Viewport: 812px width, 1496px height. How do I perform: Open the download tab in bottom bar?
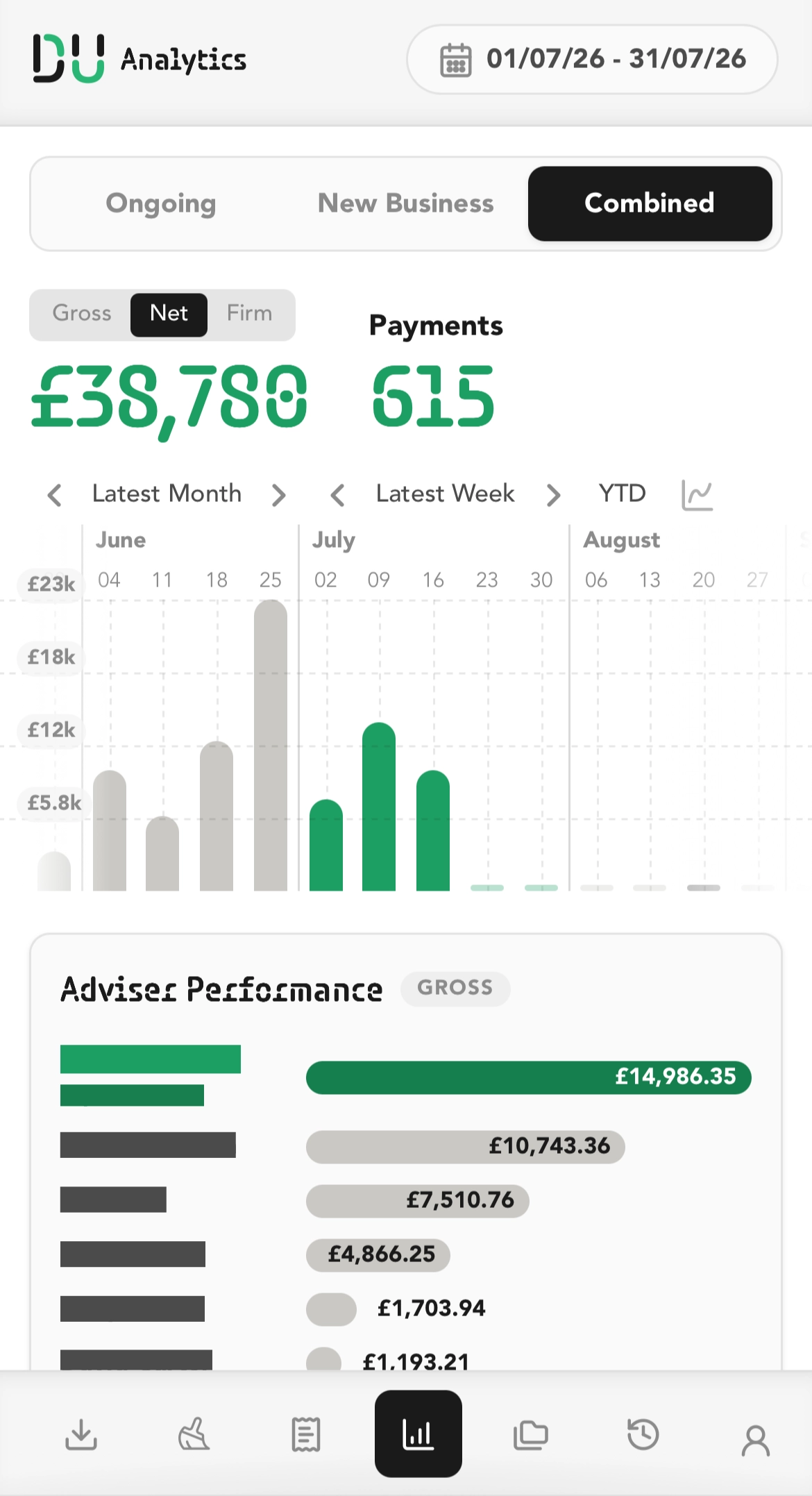click(x=81, y=1434)
